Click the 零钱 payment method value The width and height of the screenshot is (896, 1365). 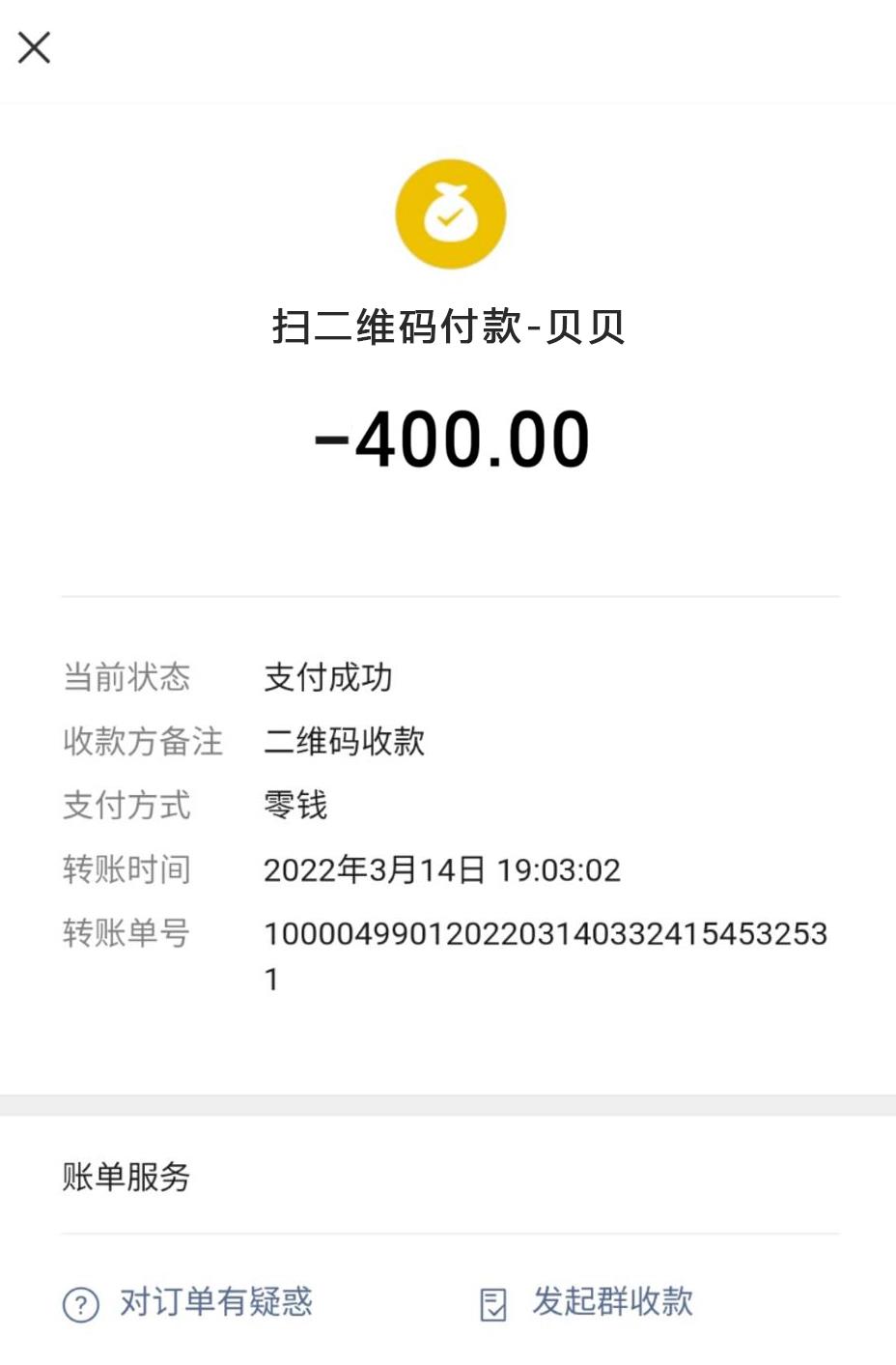(295, 805)
